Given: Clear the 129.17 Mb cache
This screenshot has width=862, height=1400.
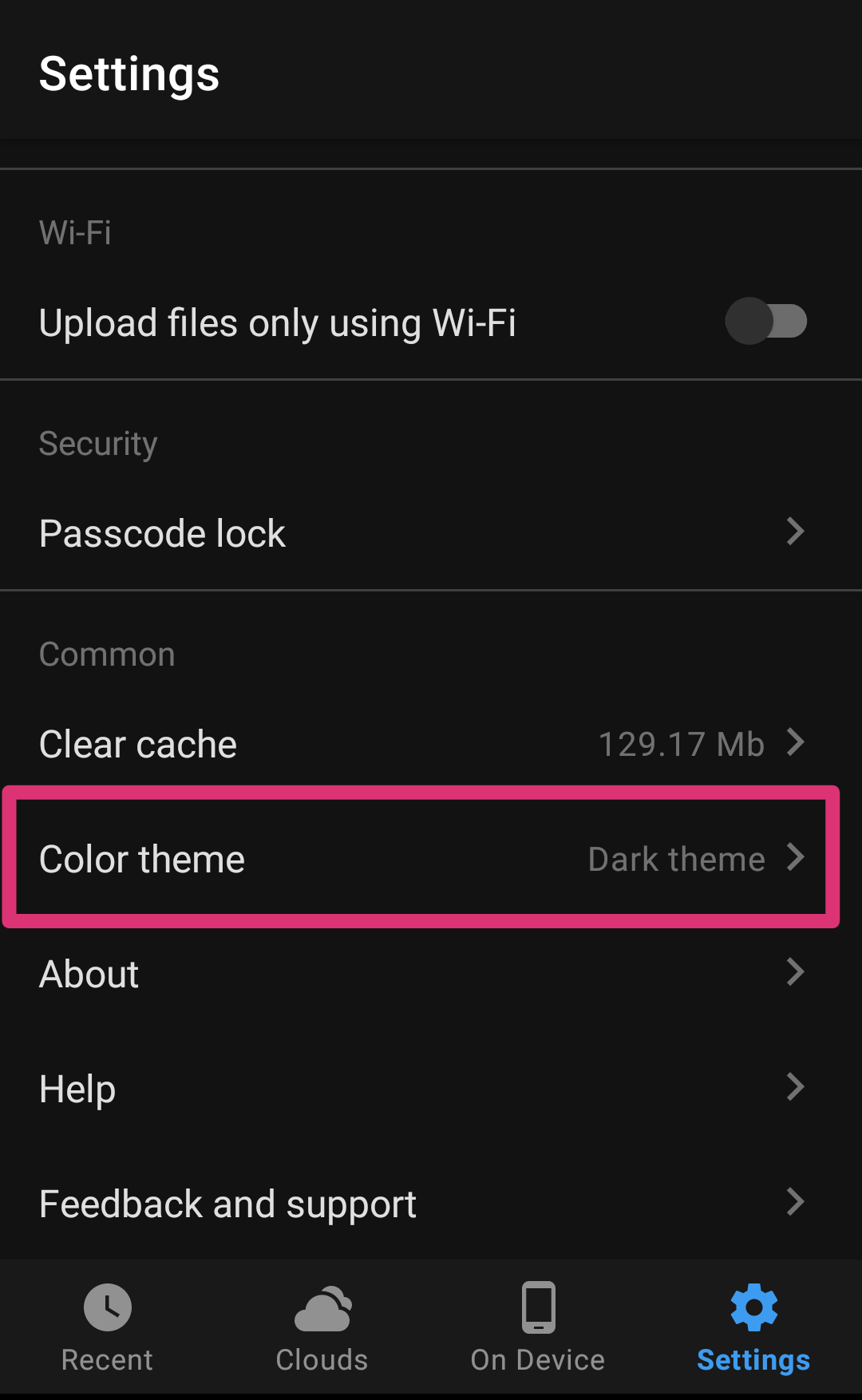Looking at the screenshot, I should pyautogui.click(x=431, y=743).
